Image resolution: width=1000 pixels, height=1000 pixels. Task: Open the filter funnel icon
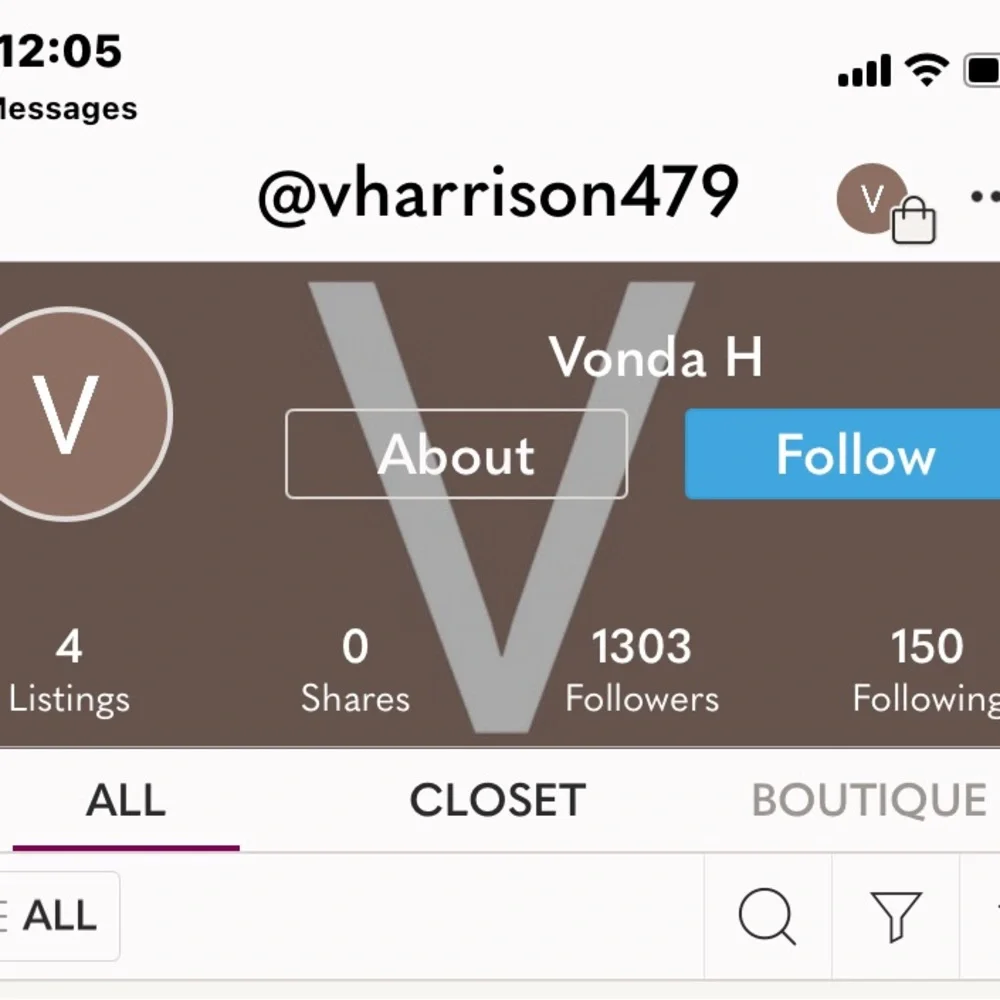(896, 916)
